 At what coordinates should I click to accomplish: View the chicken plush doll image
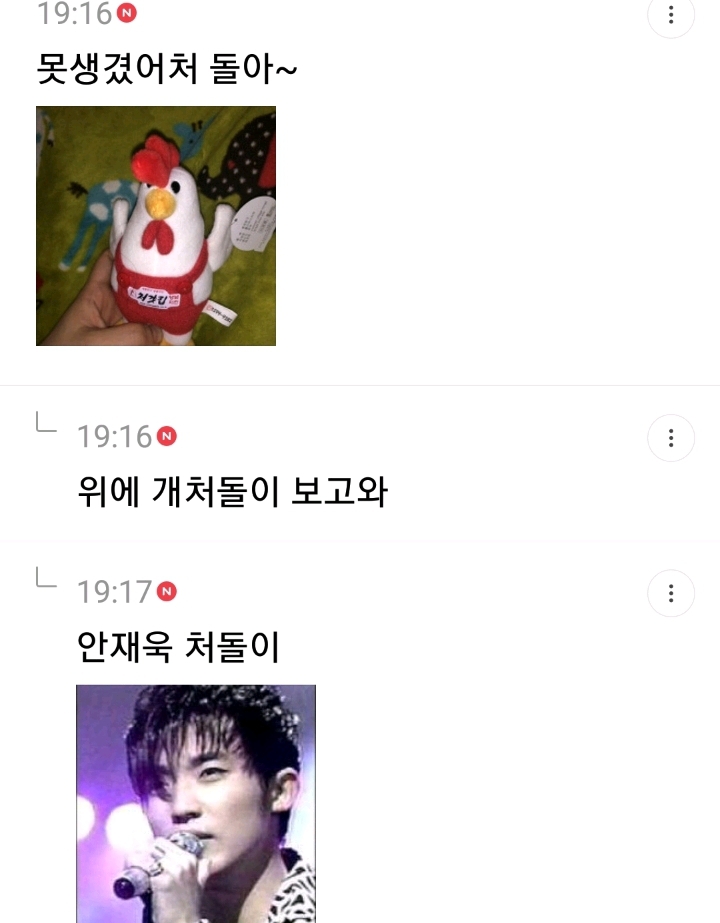click(x=156, y=226)
